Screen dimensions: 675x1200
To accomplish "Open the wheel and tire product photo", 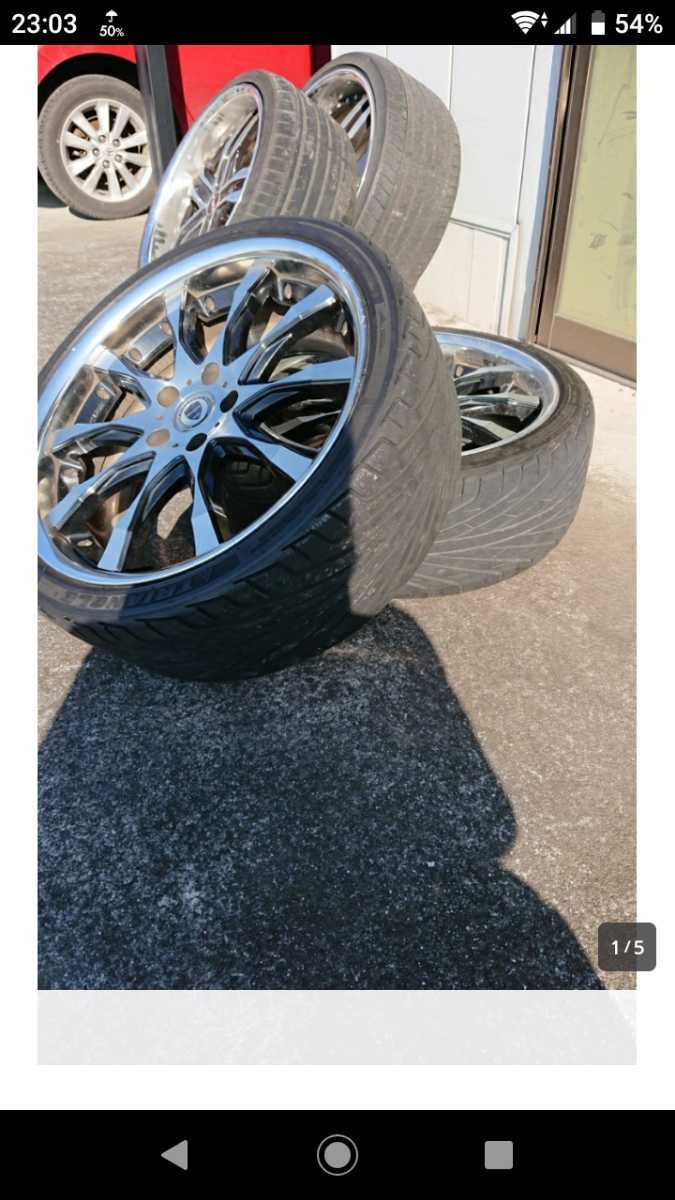I will coord(337,517).
